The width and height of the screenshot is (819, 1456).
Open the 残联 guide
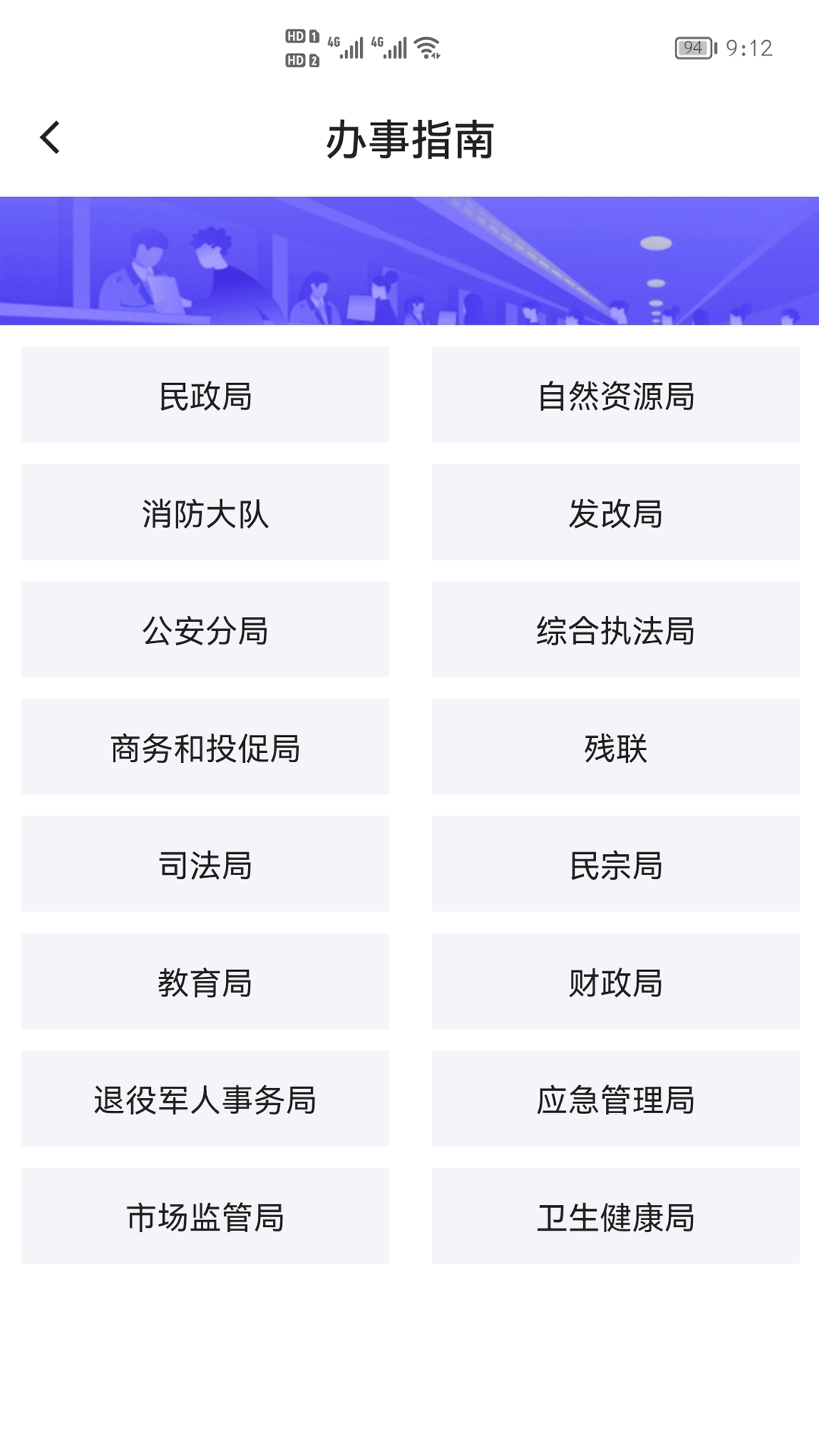pos(615,747)
